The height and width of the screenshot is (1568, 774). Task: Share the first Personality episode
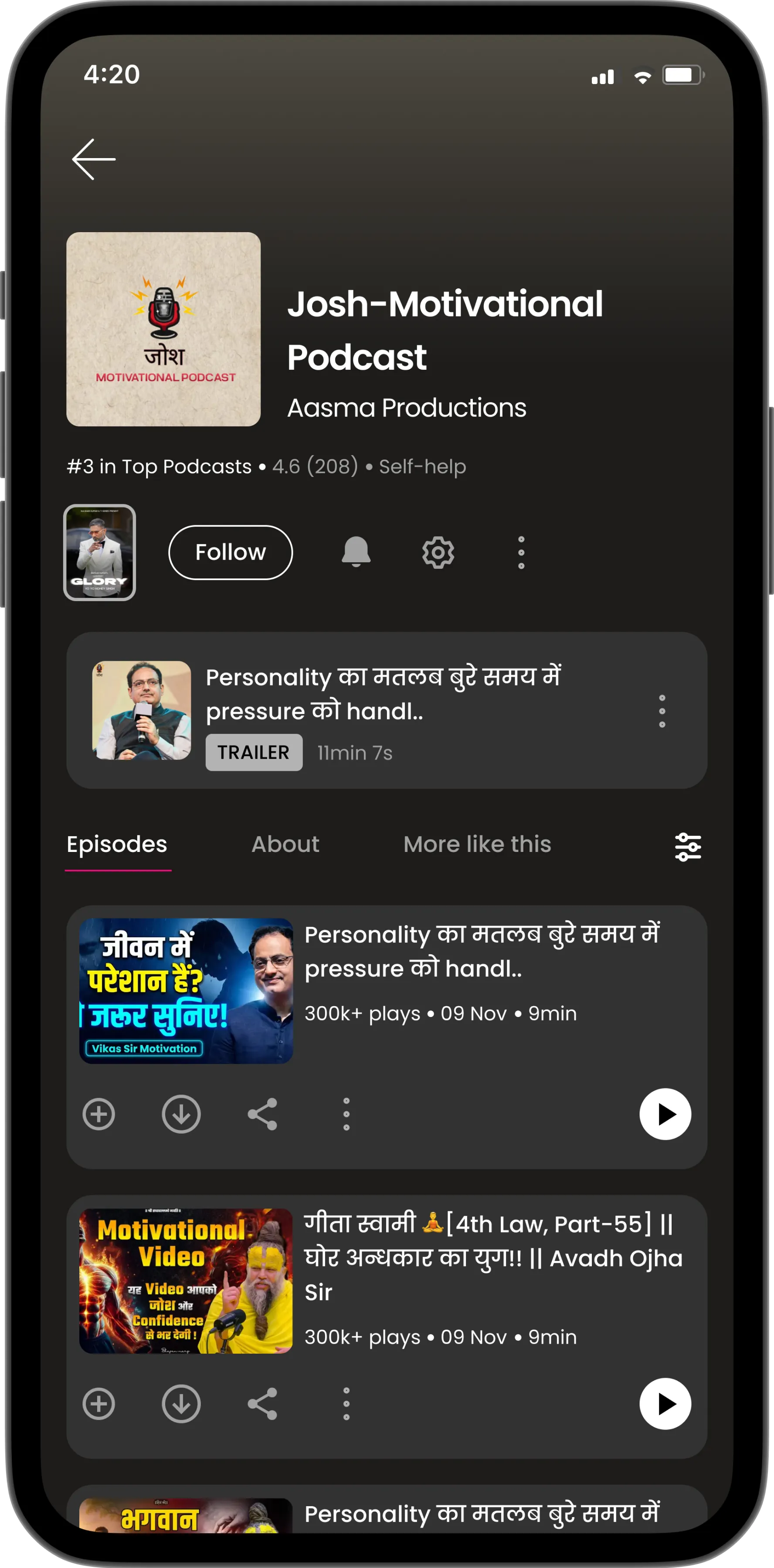[262, 1114]
